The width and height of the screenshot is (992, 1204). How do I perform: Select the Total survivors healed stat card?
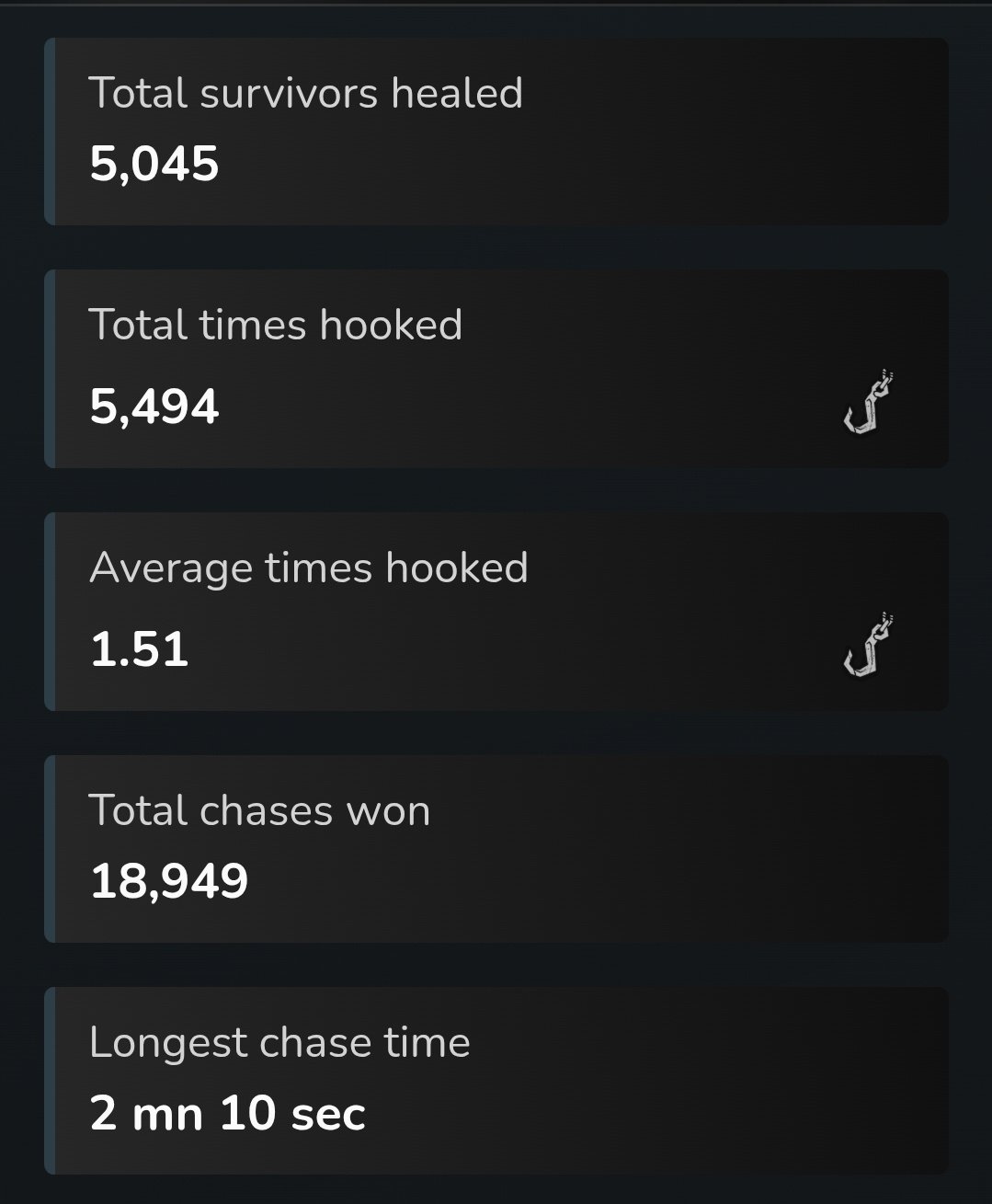[x=496, y=129]
